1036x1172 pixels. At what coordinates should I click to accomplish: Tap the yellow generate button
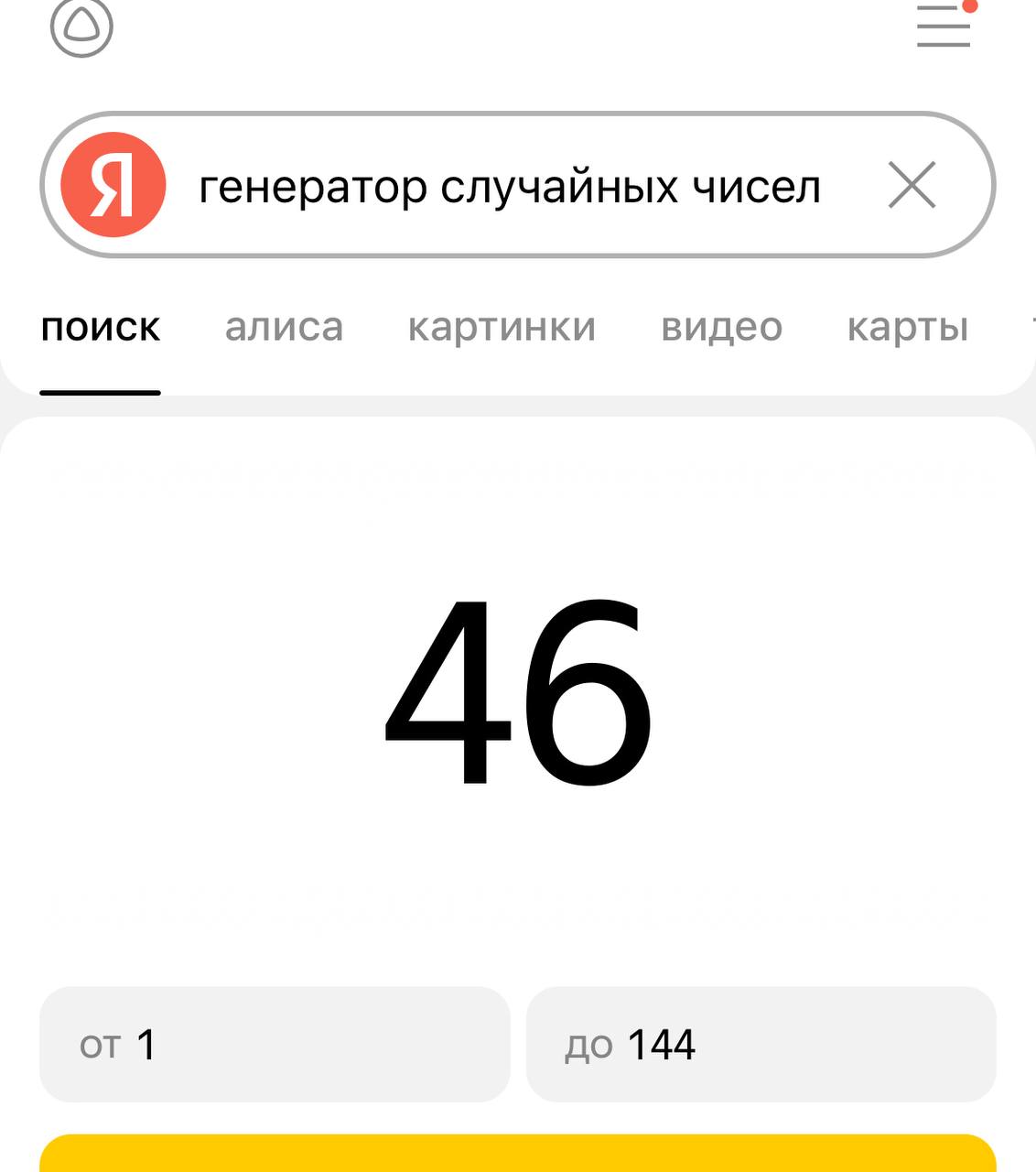(518, 1155)
